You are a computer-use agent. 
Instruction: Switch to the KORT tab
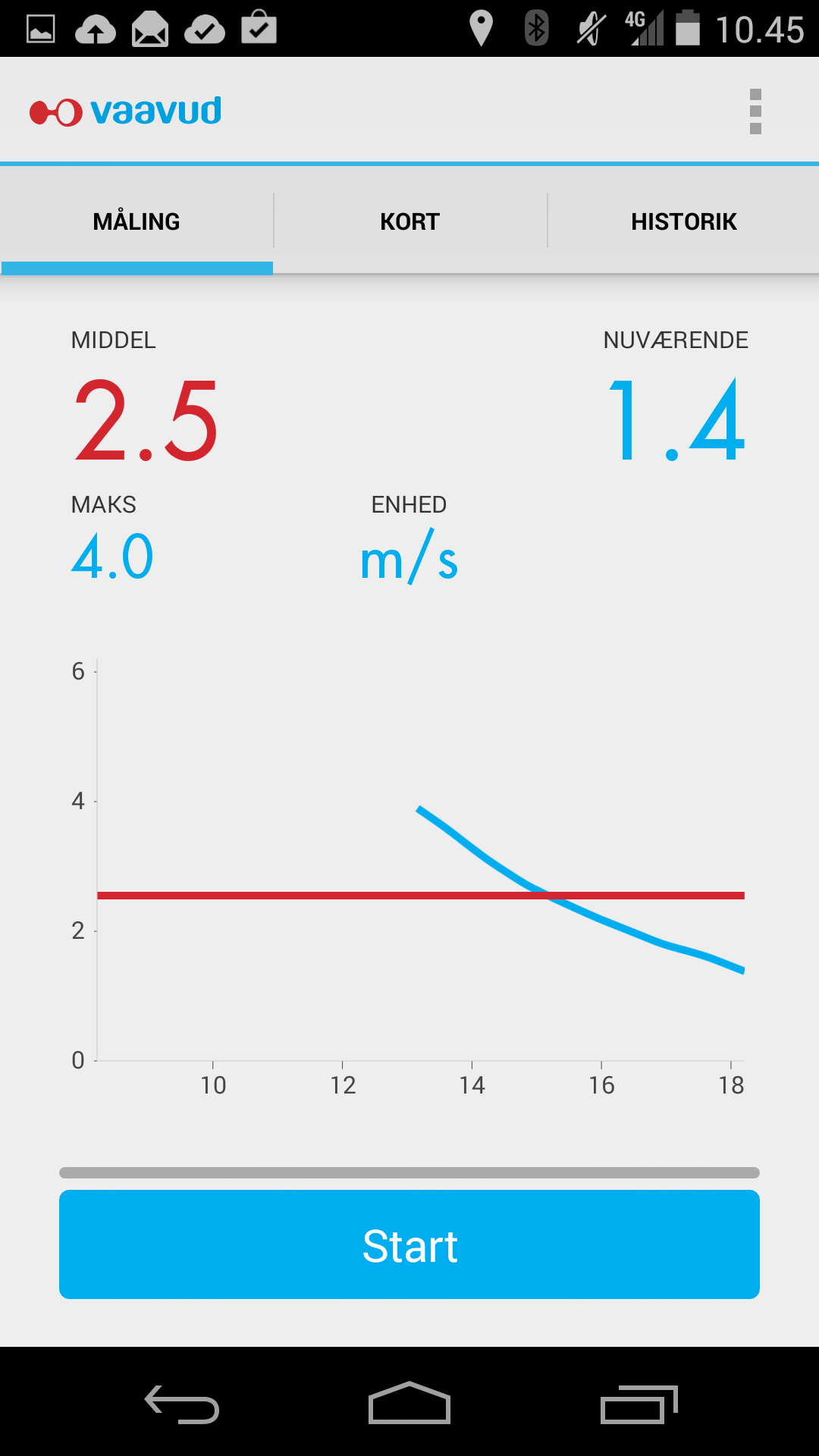click(x=409, y=221)
